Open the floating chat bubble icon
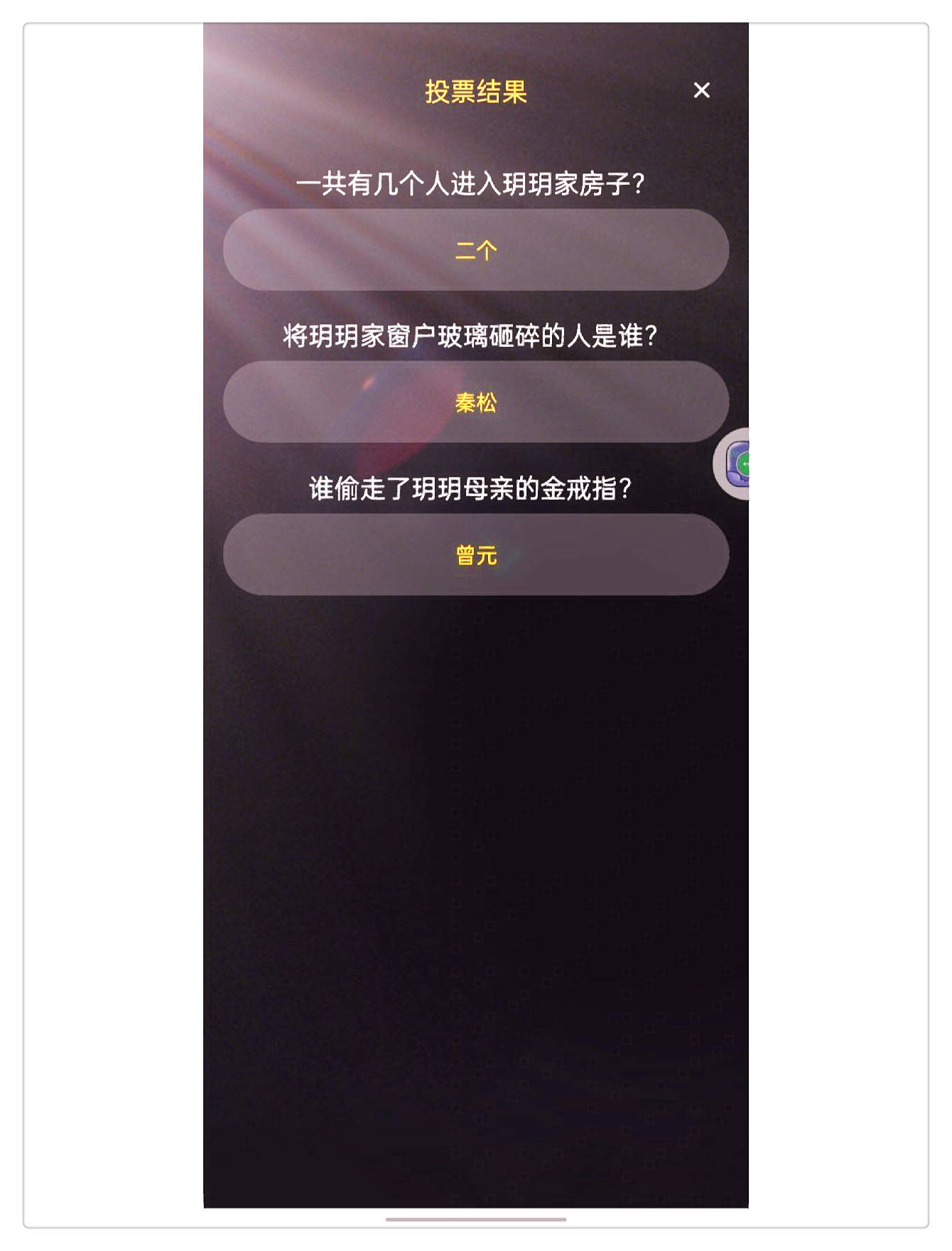The width and height of the screenshot is (952, 1251). tap(736, 464)
